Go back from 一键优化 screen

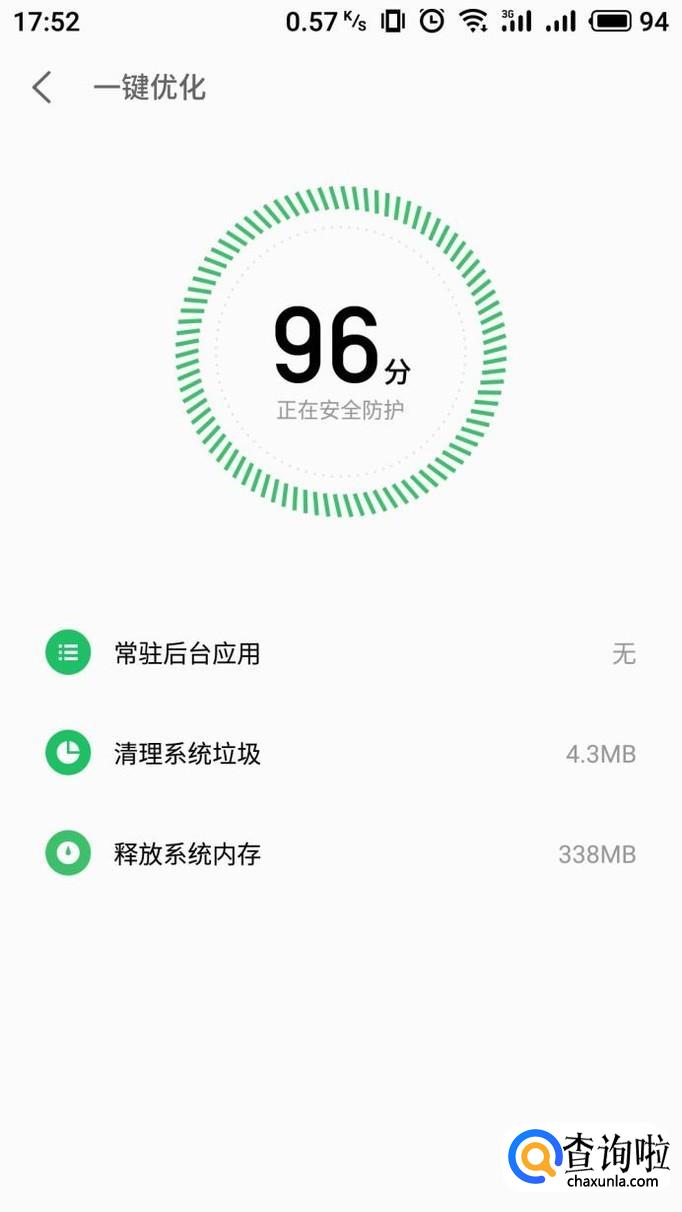coord(42,88)
